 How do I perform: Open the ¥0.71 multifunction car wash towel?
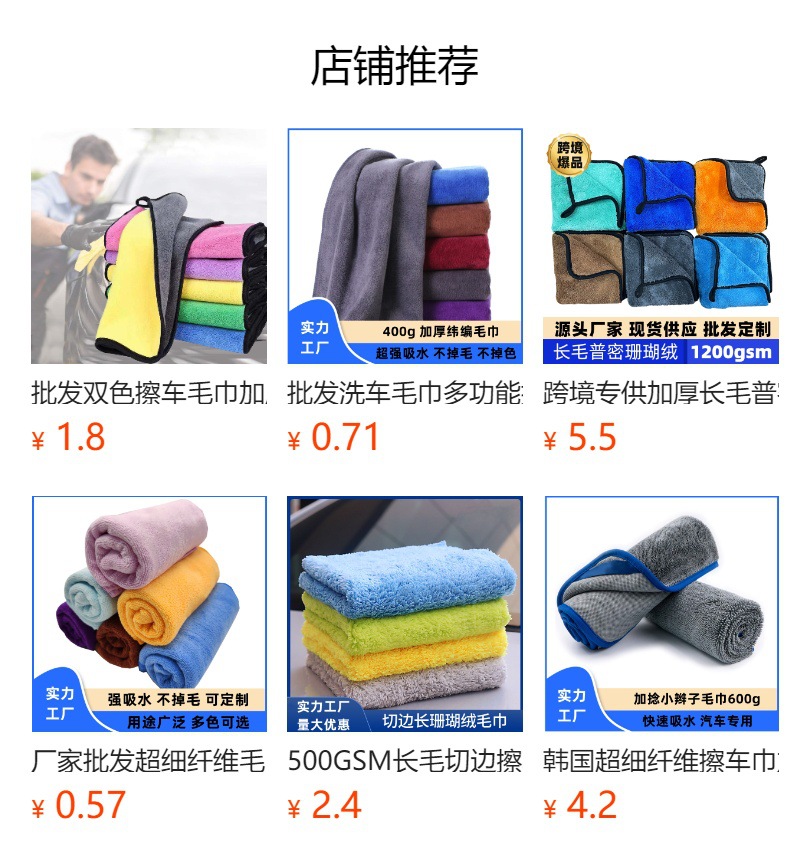(x=405, y=246)
